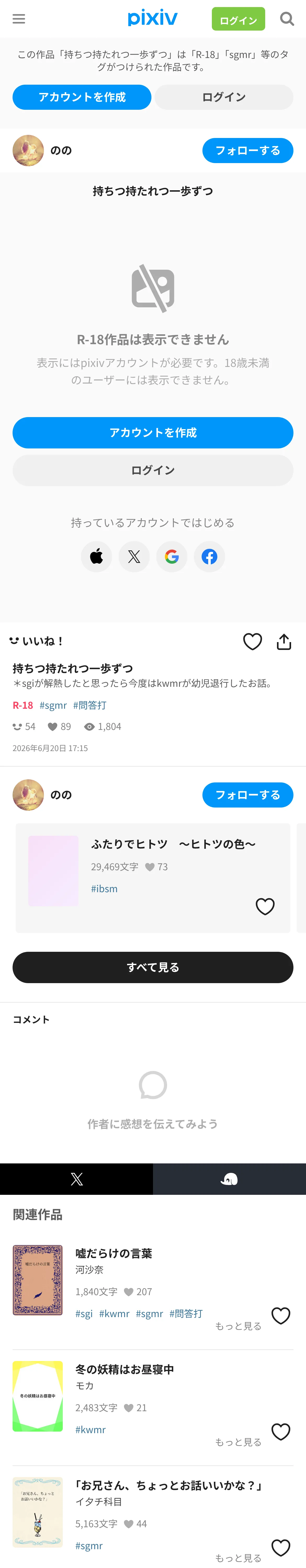Follow のの via top フォローする button
Viewport: 306px width, 1568px height.
tap(247, 150)
